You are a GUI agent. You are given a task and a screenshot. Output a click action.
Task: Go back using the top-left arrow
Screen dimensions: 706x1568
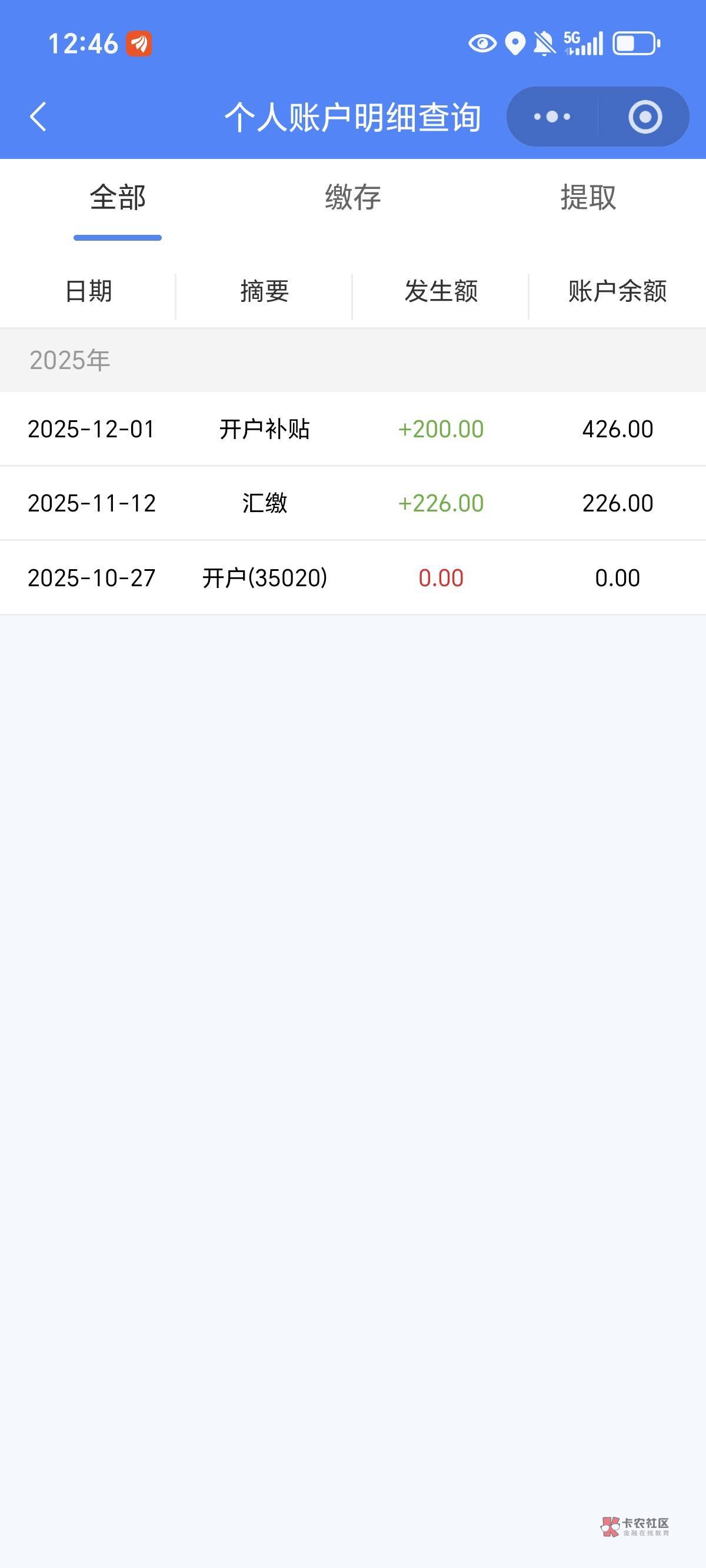pyautogui.click(x=38, y=117)
